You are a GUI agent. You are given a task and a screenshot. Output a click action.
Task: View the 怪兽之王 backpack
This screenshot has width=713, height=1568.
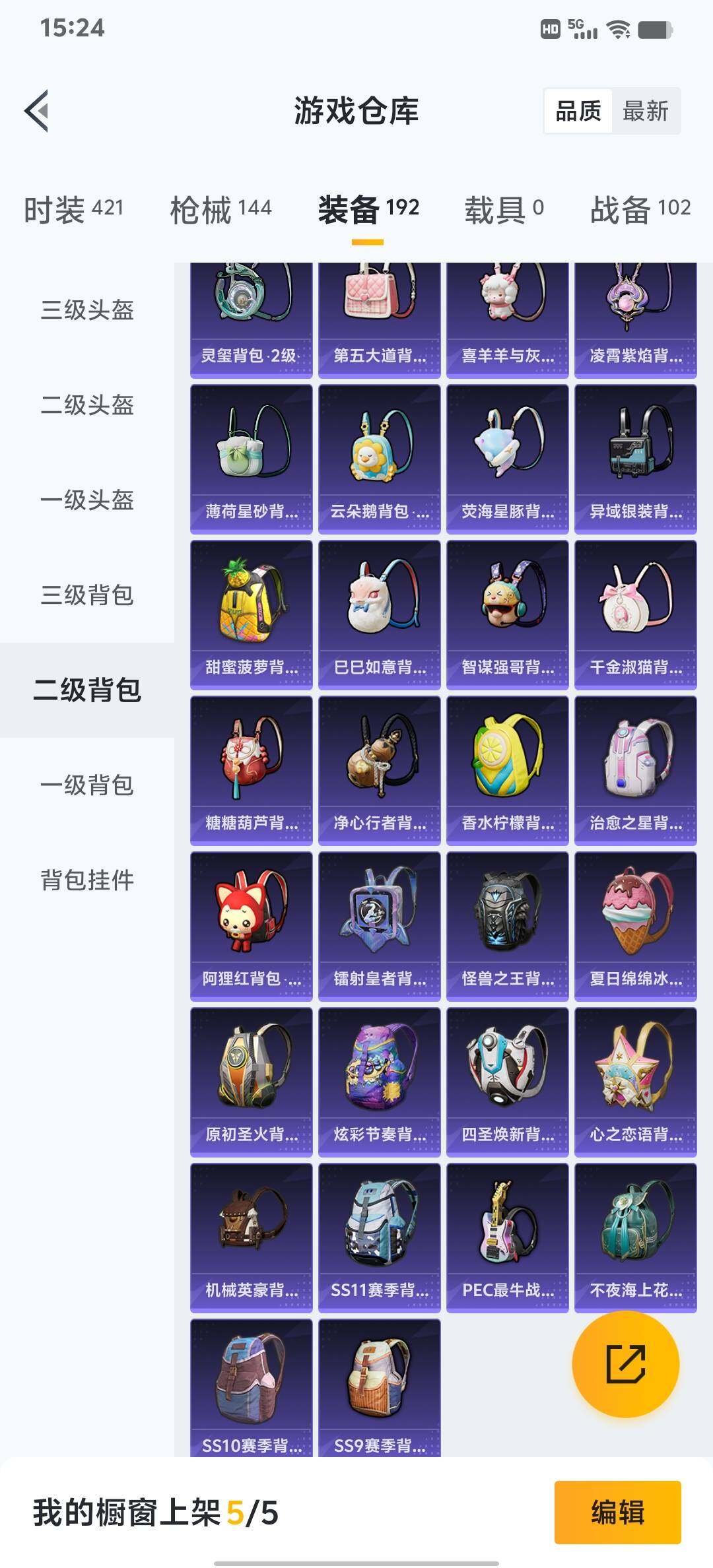pos(507,926)
